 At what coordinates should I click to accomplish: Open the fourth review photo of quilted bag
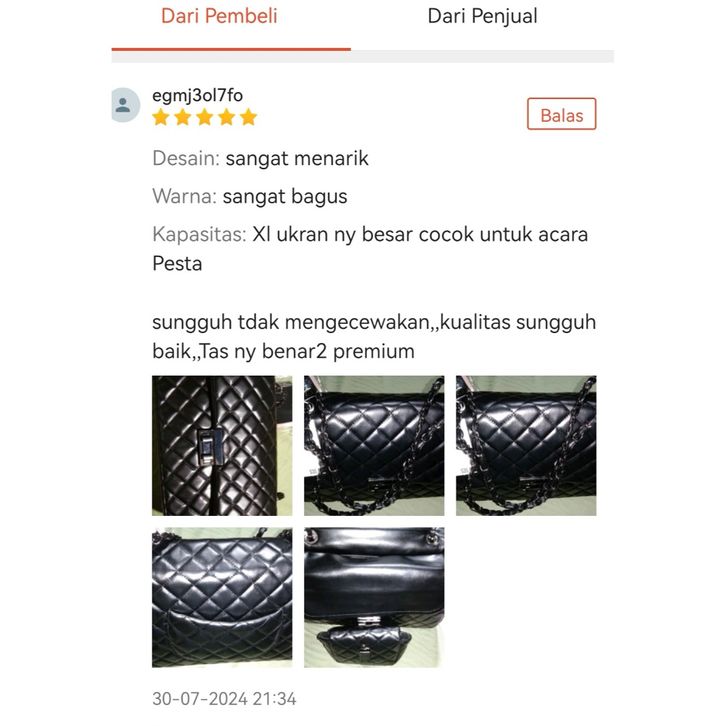click(222, 598)
